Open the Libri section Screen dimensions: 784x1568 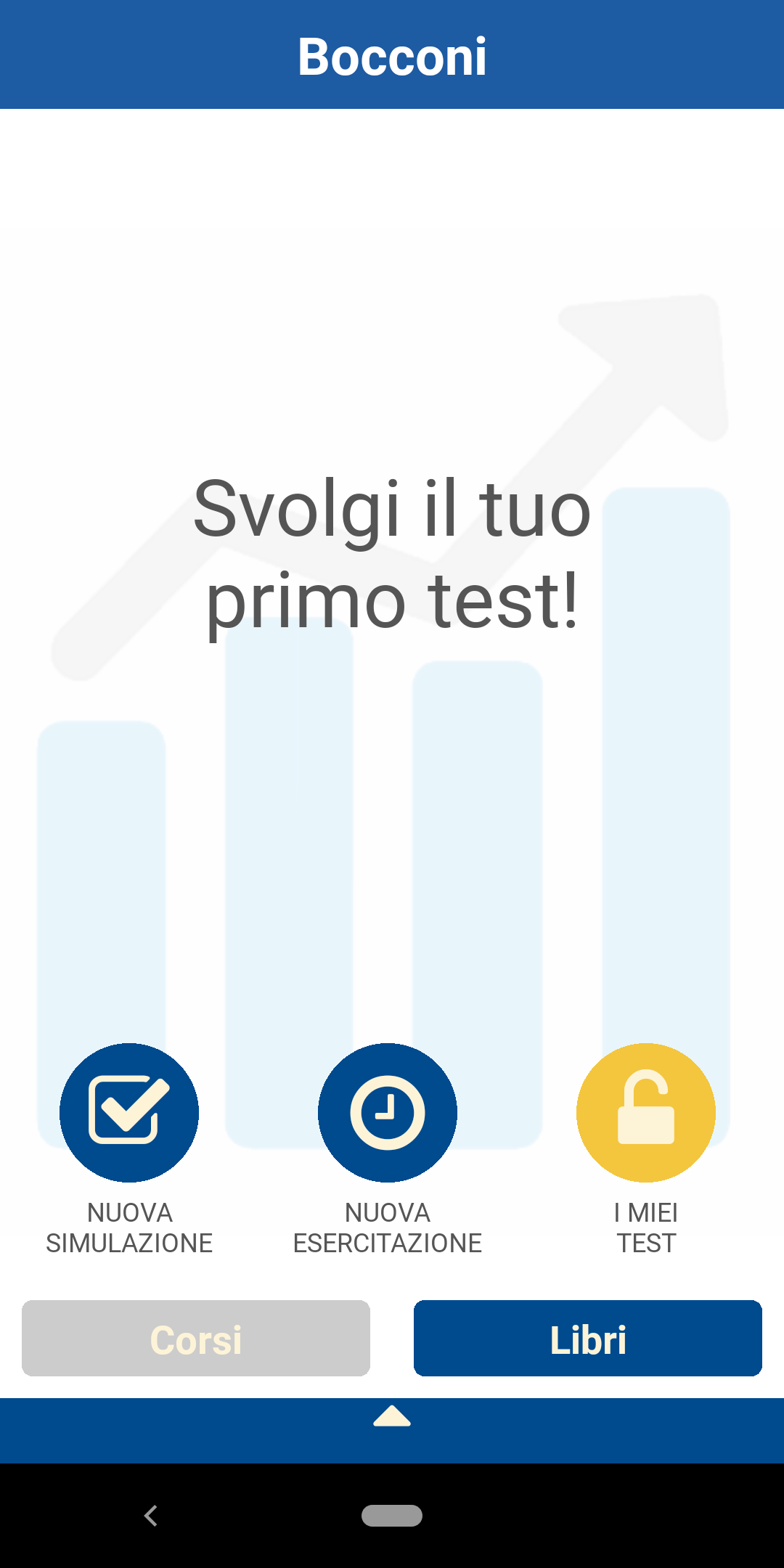coord(588,1338)
